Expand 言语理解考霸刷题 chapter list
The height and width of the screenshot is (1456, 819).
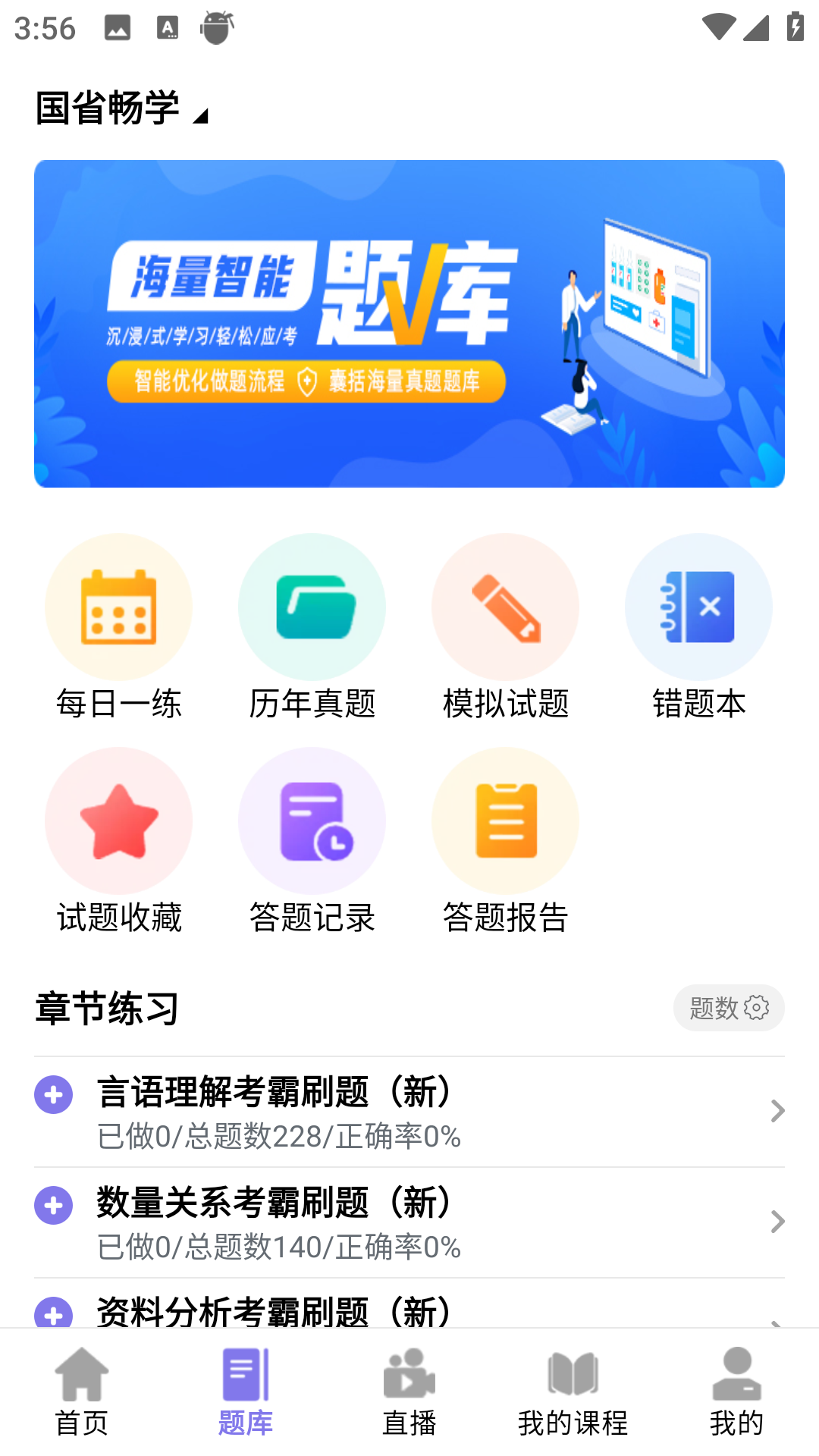[x=52, y=1096]
